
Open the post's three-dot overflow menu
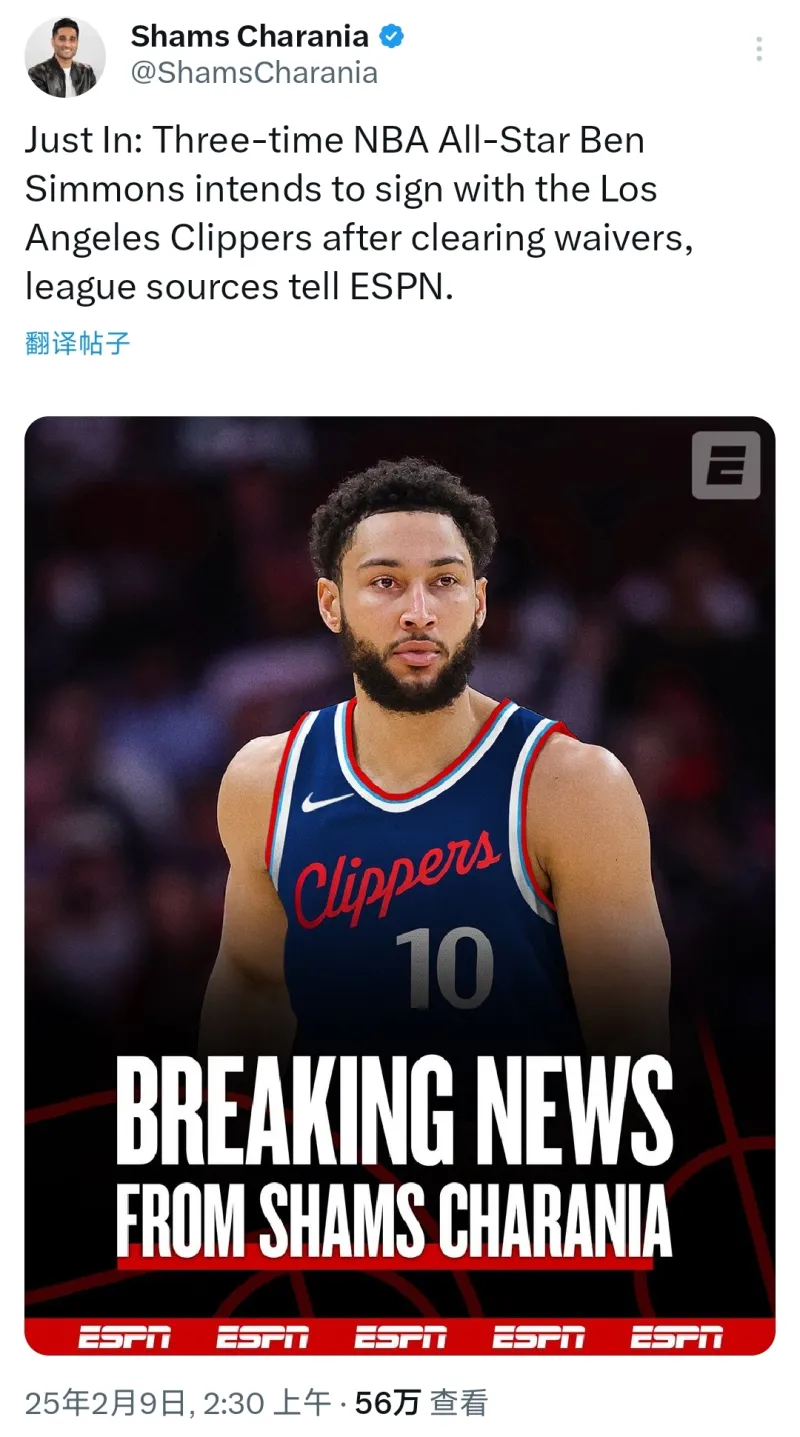pyautogui.click(x=759, y=49)
